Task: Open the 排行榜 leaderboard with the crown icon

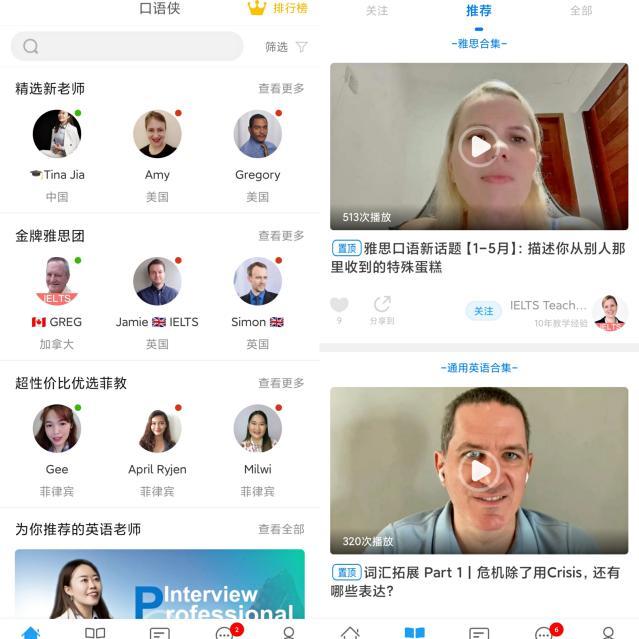Action: [x=278, y=8]
